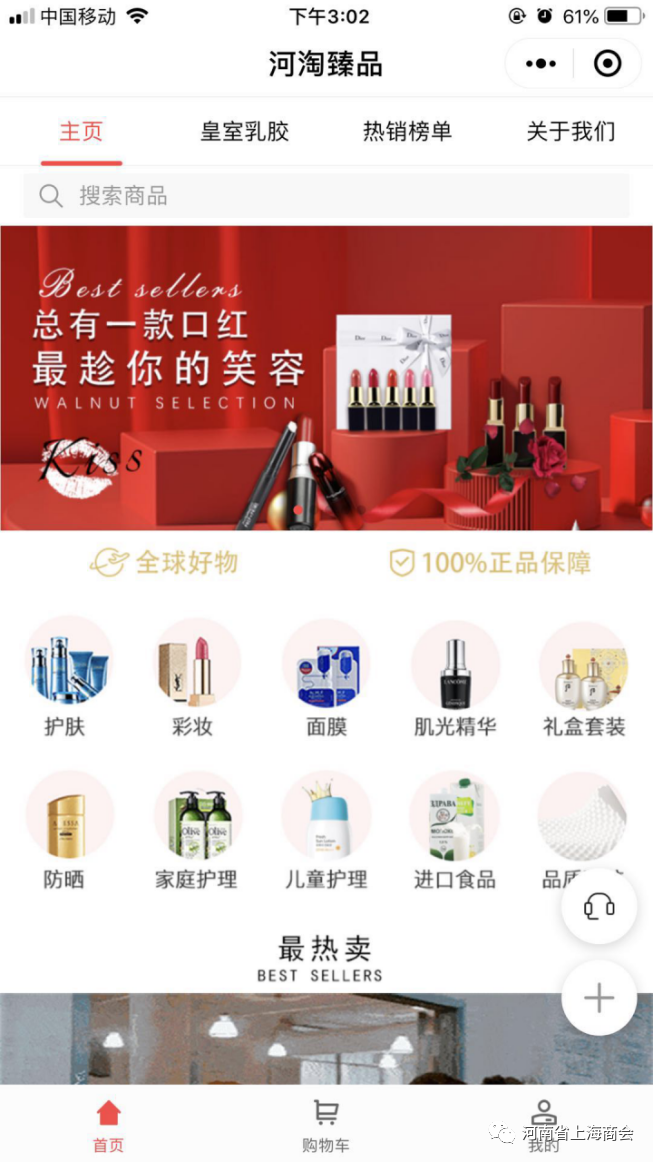Go to the 关于我们 tab
The width and height of the screenshot is (654, 1162).
click(571, 132)
